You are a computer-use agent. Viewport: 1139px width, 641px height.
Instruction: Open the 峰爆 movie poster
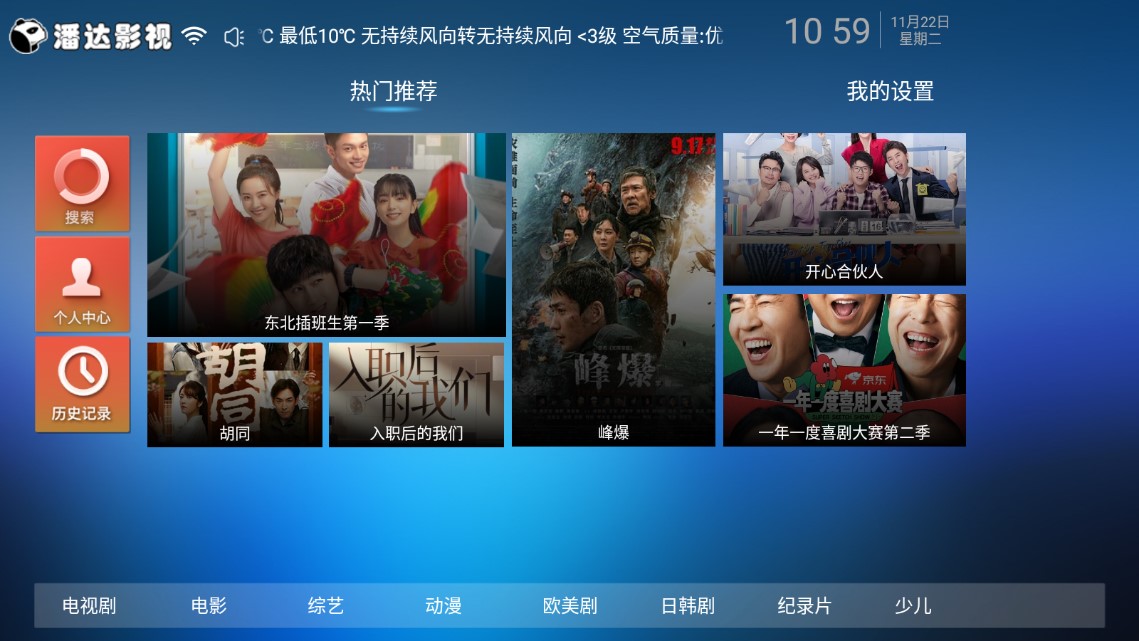pos(613,289)
